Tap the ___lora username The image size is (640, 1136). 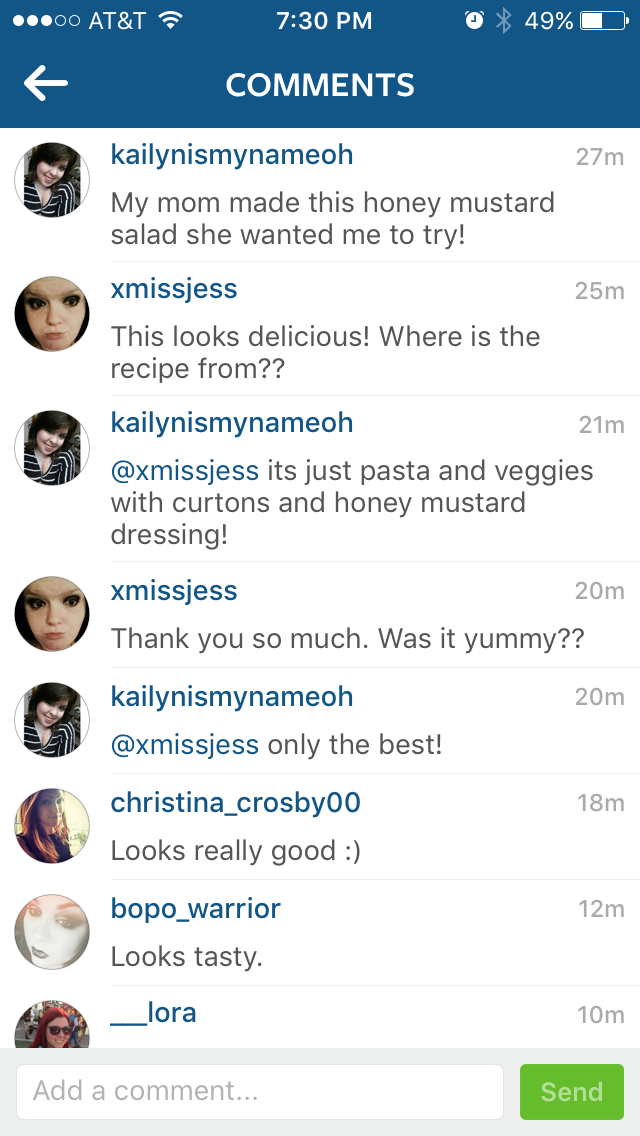pyautogui.click(x=154, y=1013)
